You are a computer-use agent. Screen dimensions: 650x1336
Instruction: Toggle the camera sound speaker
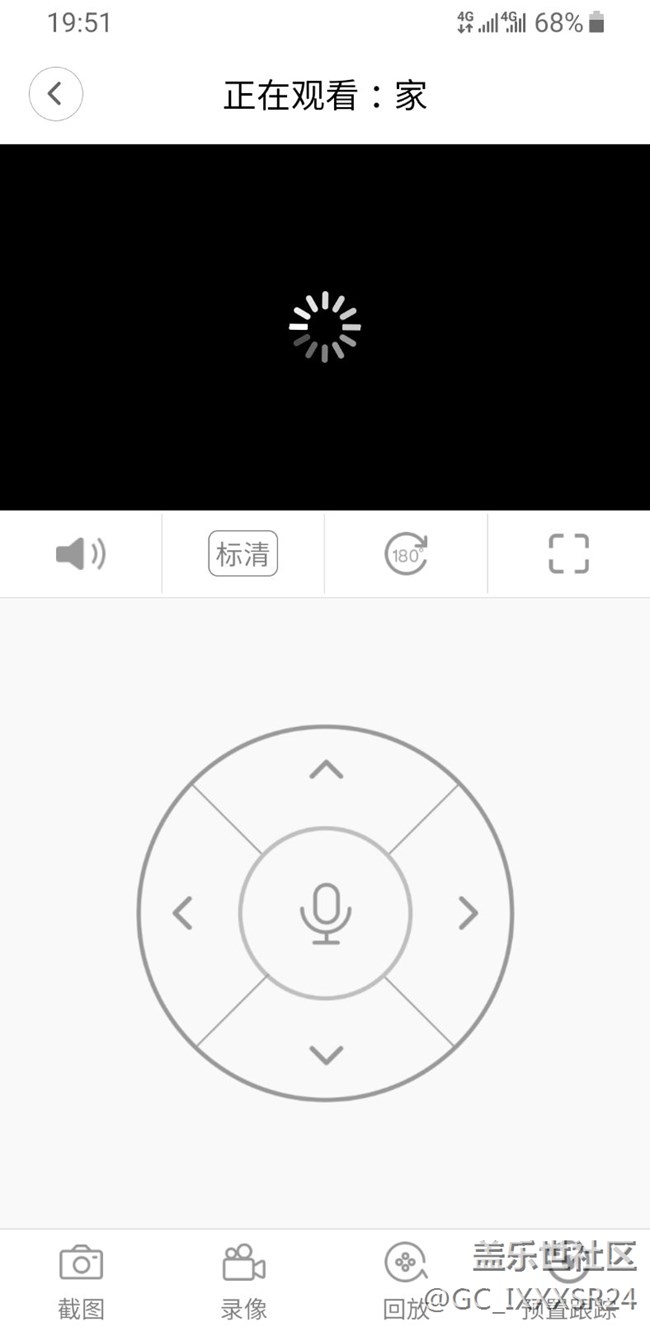(80, 553)
